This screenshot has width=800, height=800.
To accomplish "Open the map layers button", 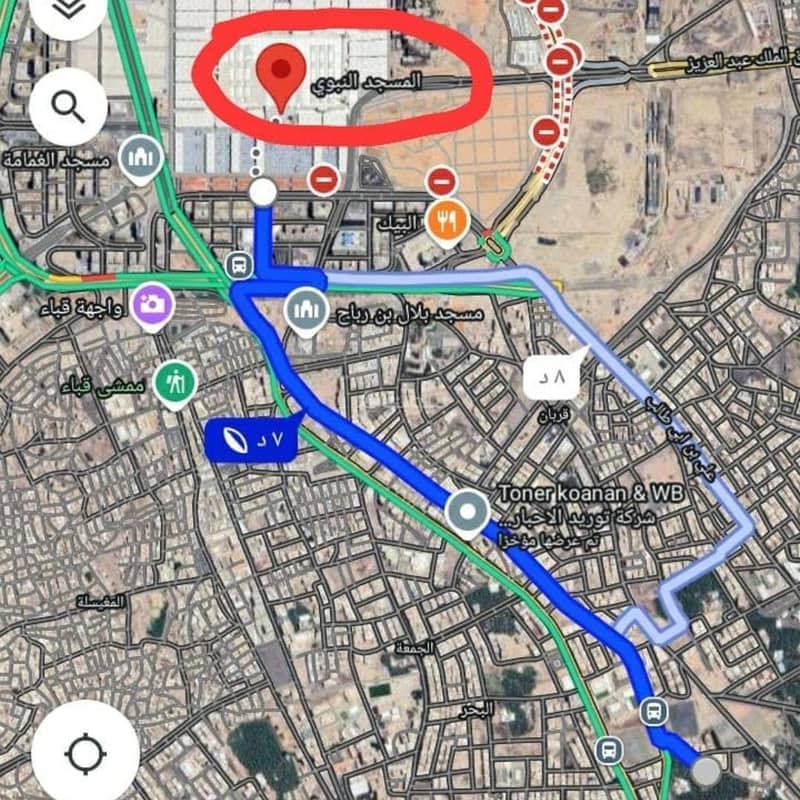I will pos(68,10).
